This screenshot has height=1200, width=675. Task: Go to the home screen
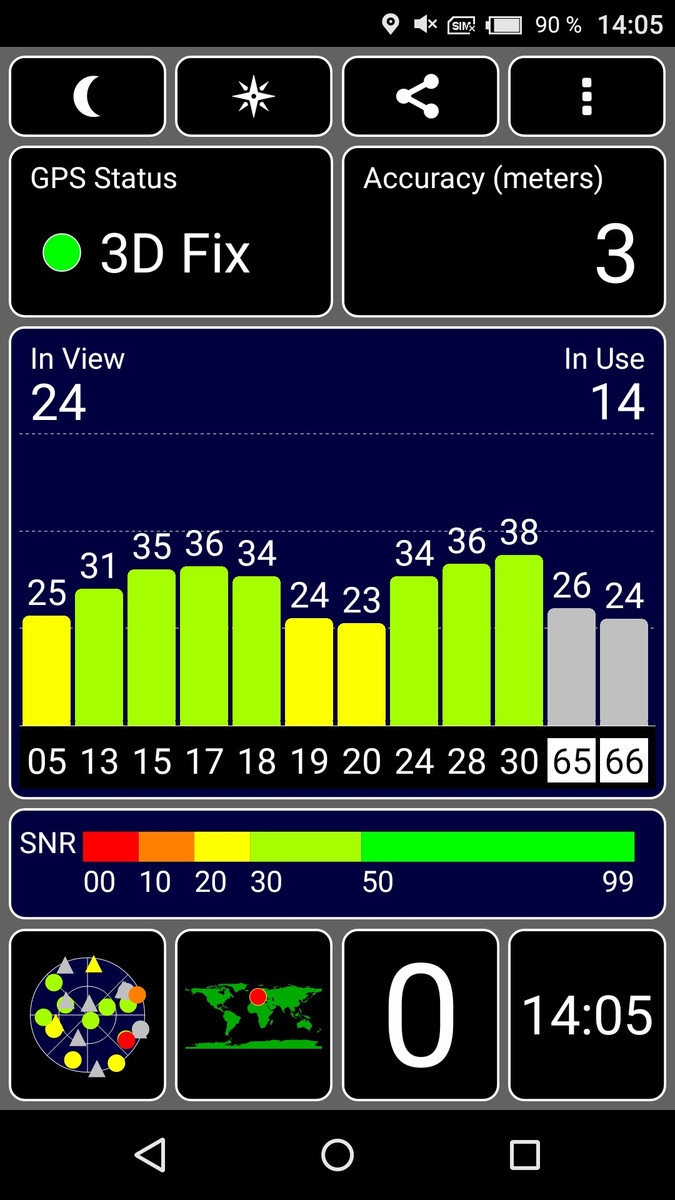tap(338, 1155)
